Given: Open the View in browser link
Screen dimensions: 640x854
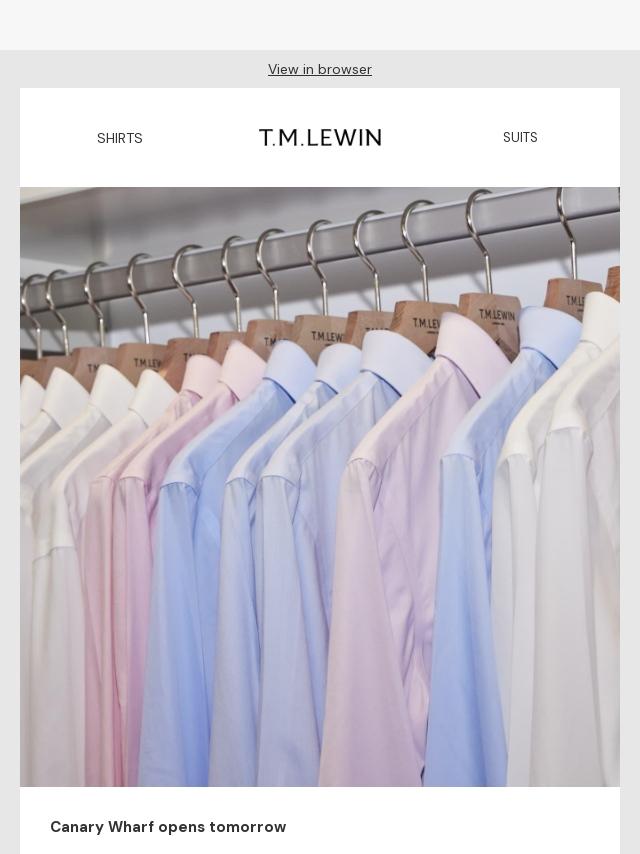Looking at the screenshot, I should [x=320, y=69].
